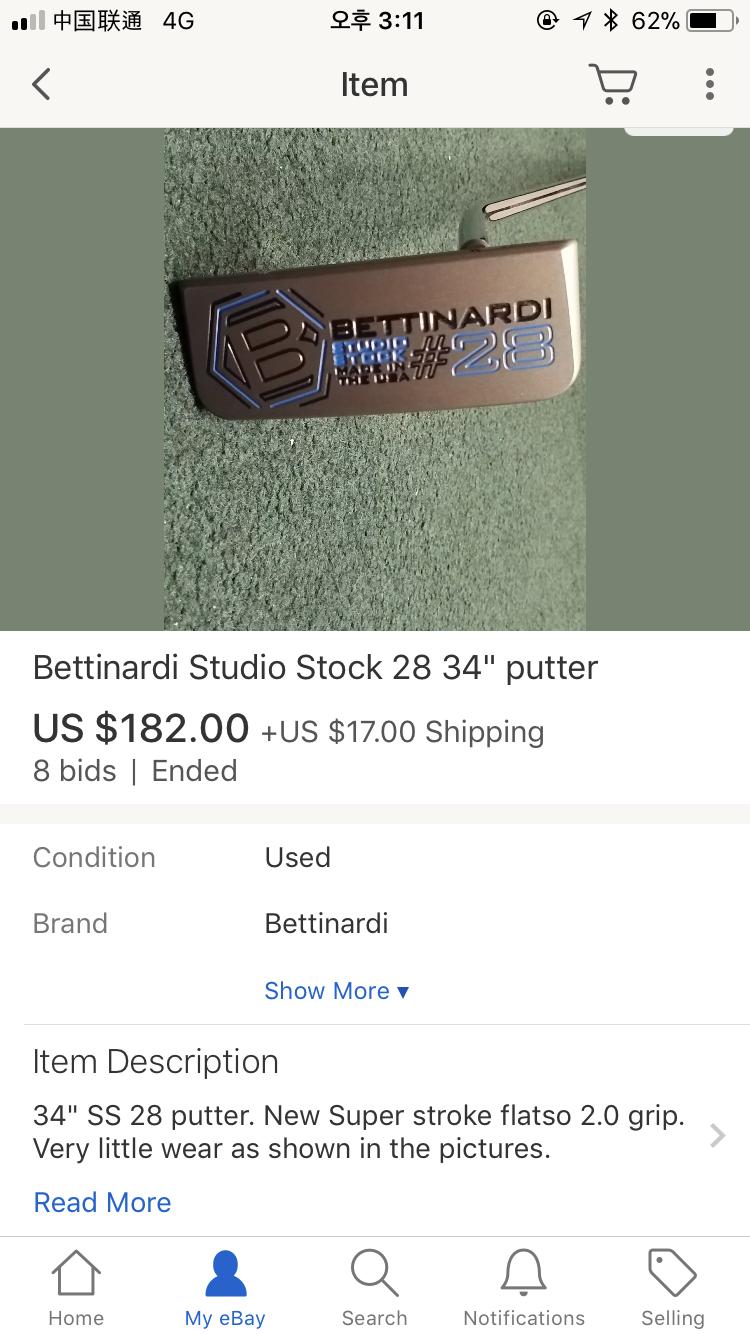View the Bettinardi putter photo

[x=375, y=379]
